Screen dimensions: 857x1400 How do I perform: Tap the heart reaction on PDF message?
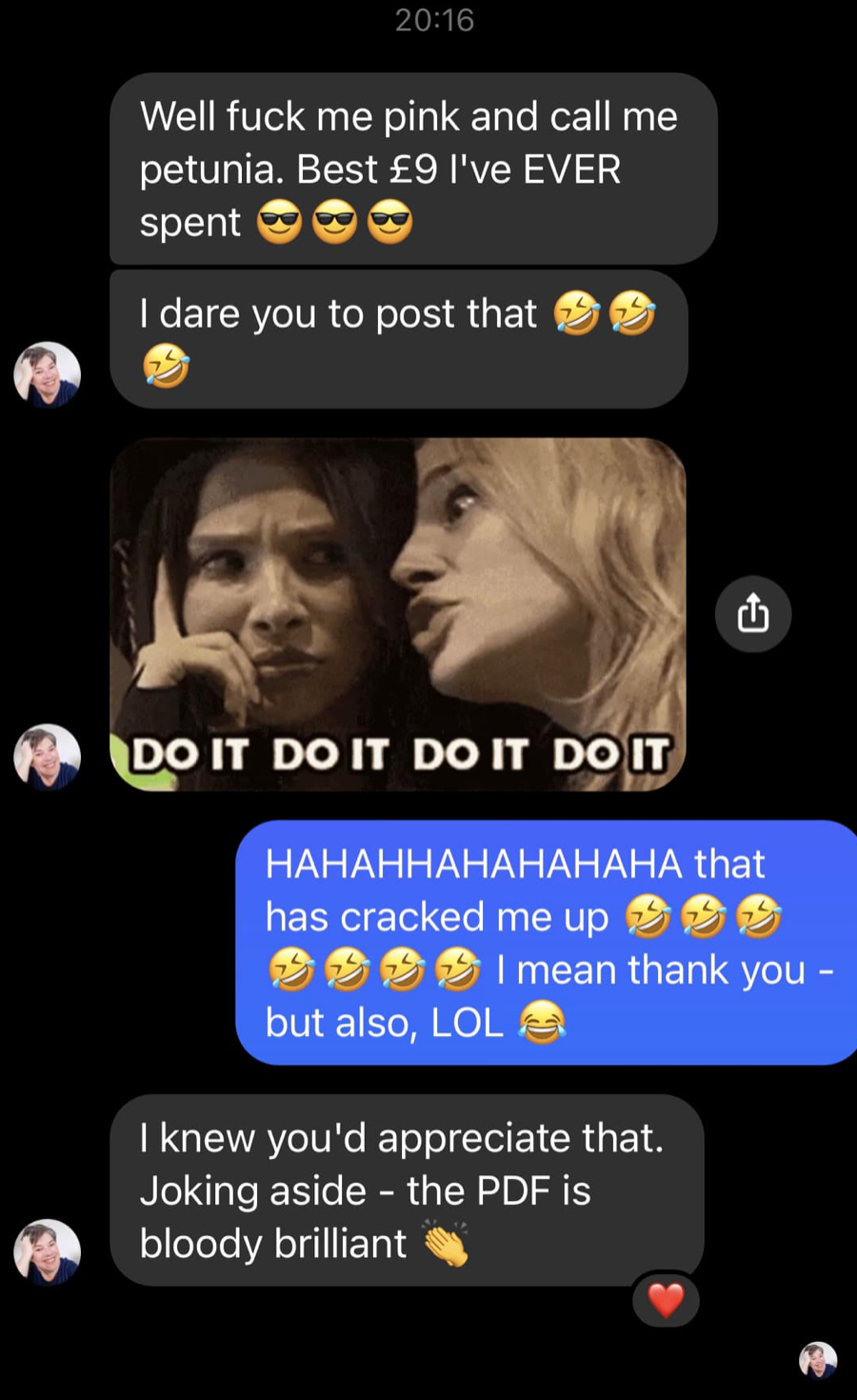point(666,1300)
